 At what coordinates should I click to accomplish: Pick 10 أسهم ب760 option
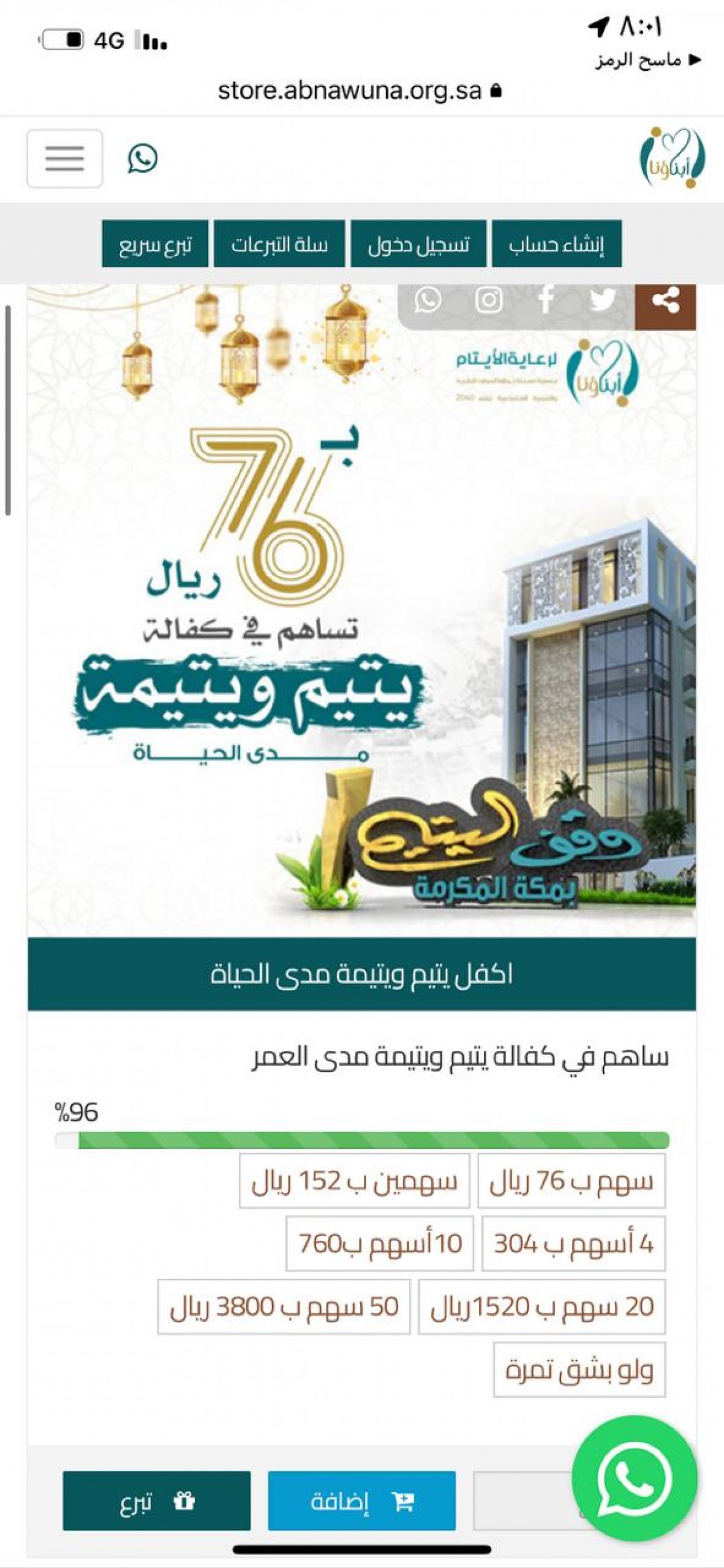click(x=379, y=1243)
